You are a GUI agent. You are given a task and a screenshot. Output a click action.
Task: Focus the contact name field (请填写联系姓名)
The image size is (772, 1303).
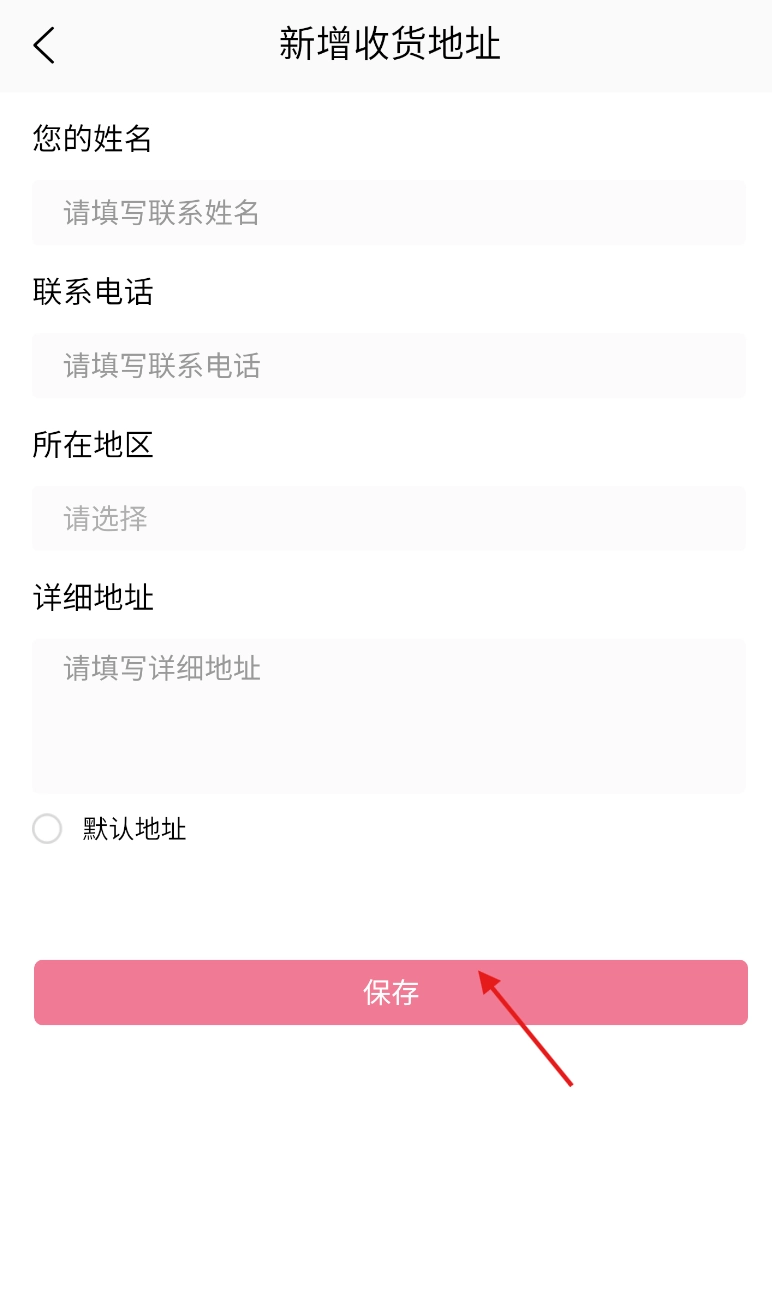[x=389, y=213]
